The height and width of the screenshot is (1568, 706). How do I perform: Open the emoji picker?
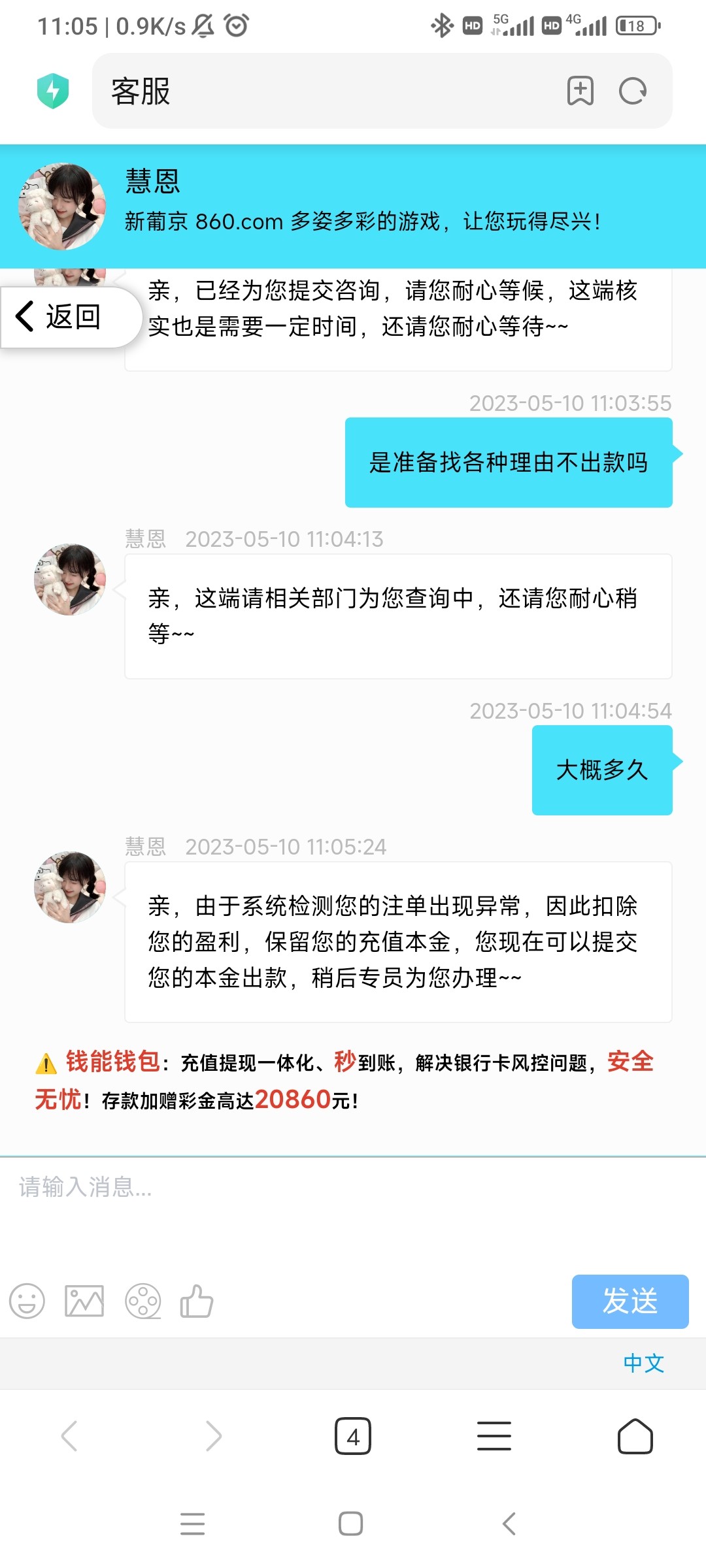[x=27, y=1301]
